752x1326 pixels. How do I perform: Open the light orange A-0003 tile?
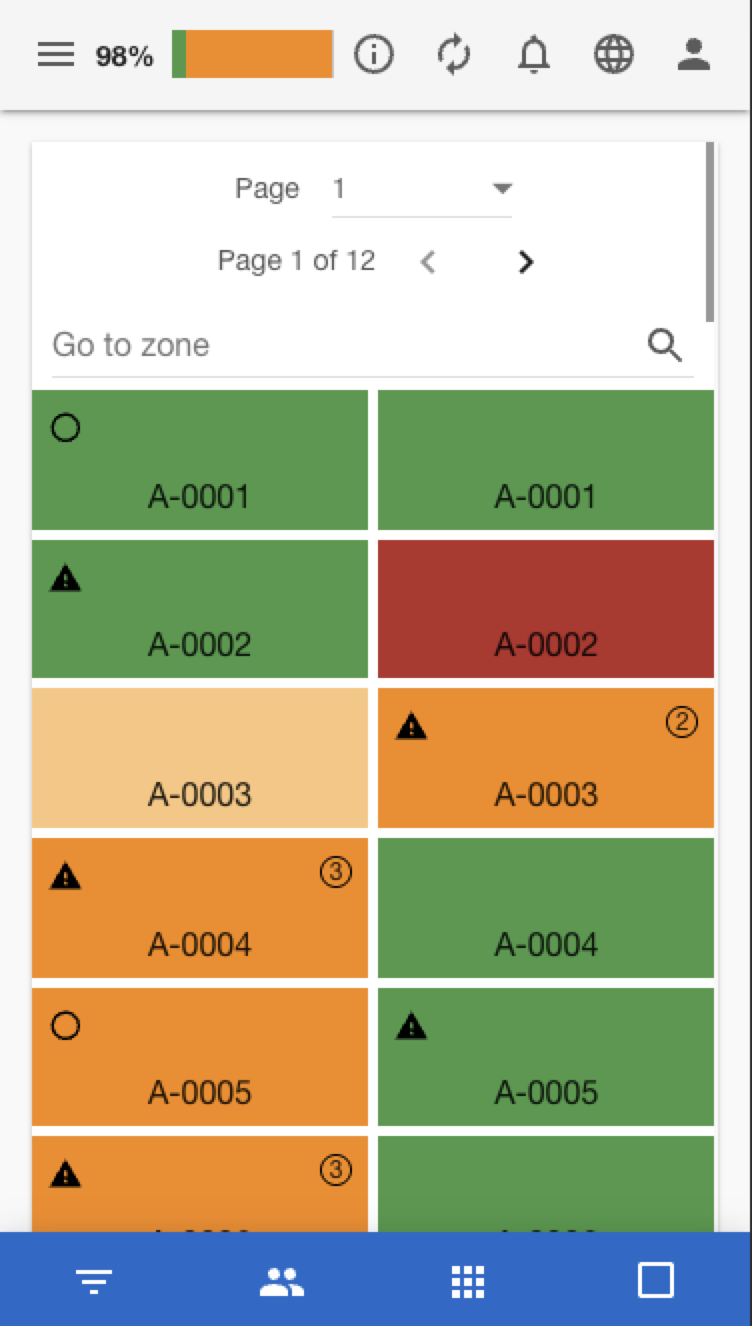coord(200,758)
